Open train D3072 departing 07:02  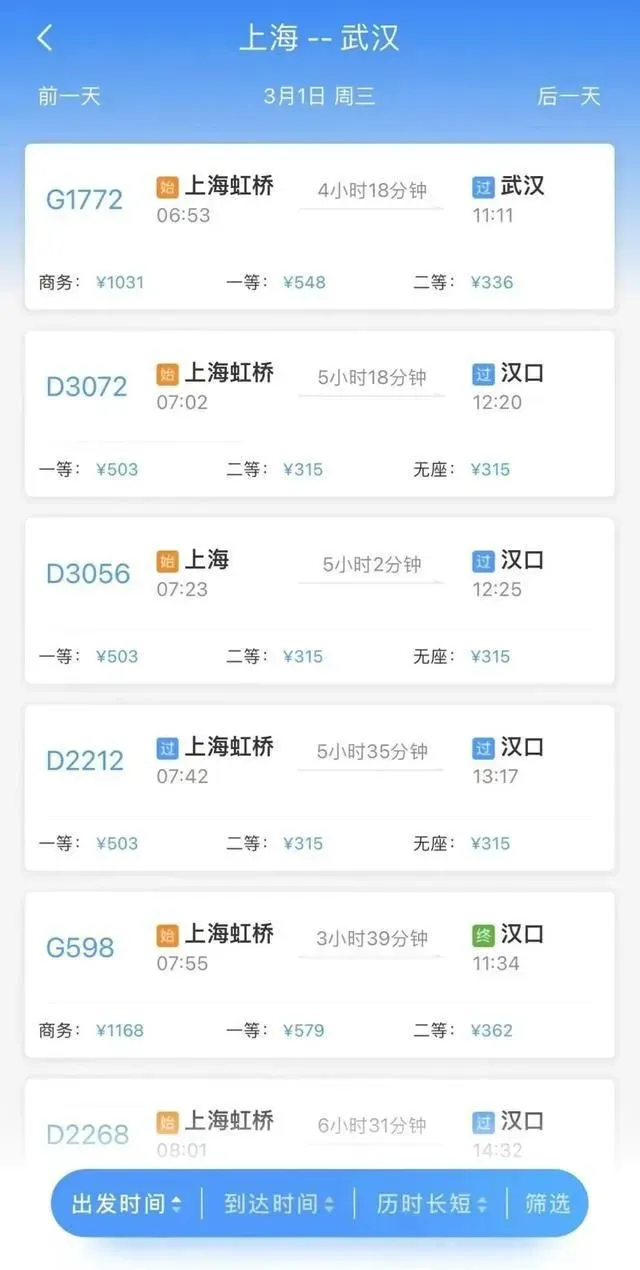[319, 414]
